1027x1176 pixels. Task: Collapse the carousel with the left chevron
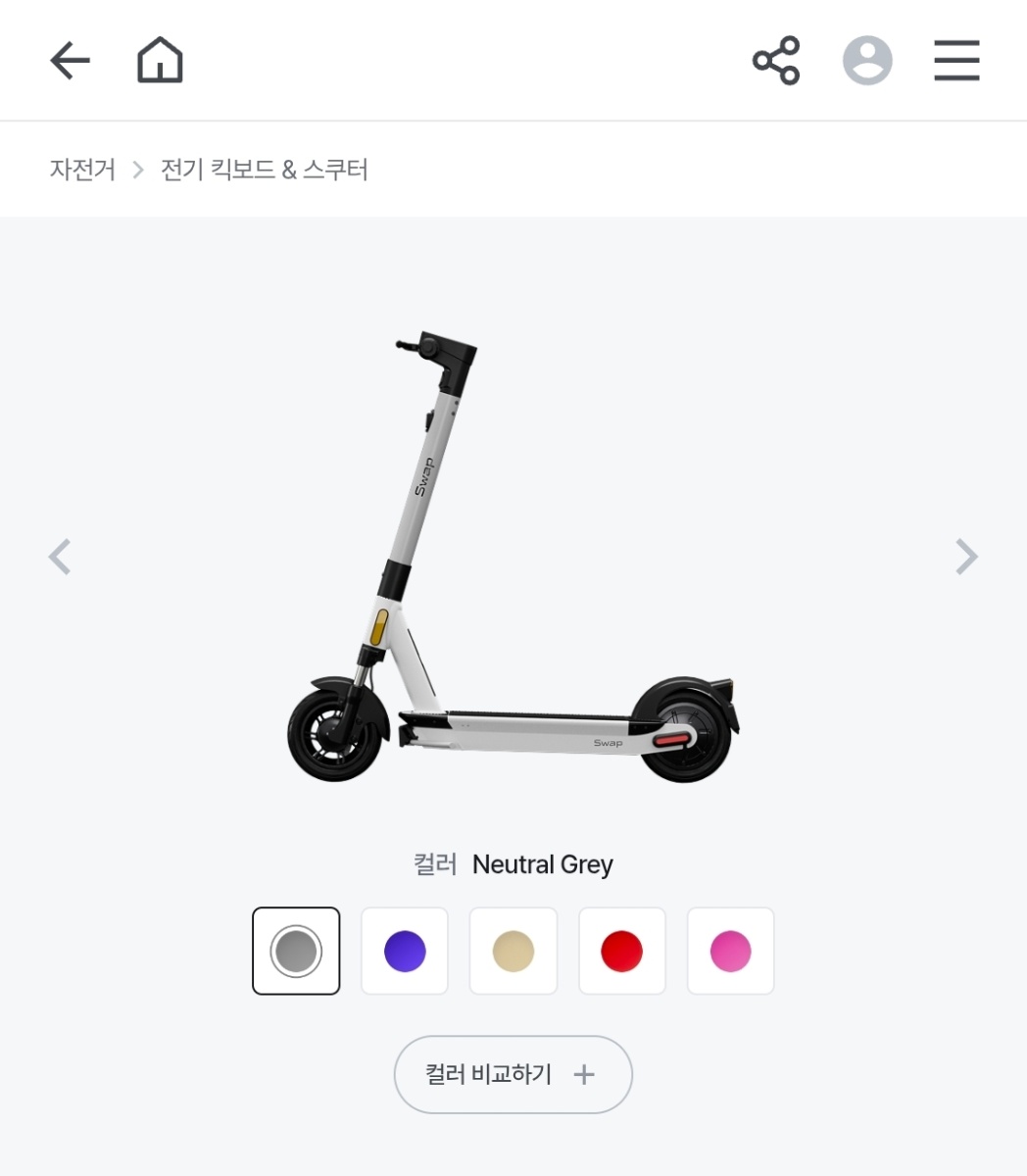(59, 557)
